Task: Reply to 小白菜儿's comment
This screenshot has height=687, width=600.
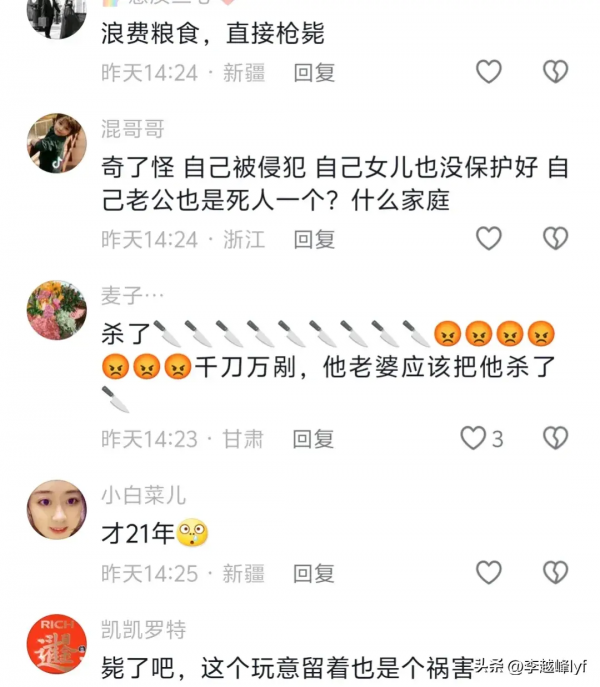Action: point(314,573)
